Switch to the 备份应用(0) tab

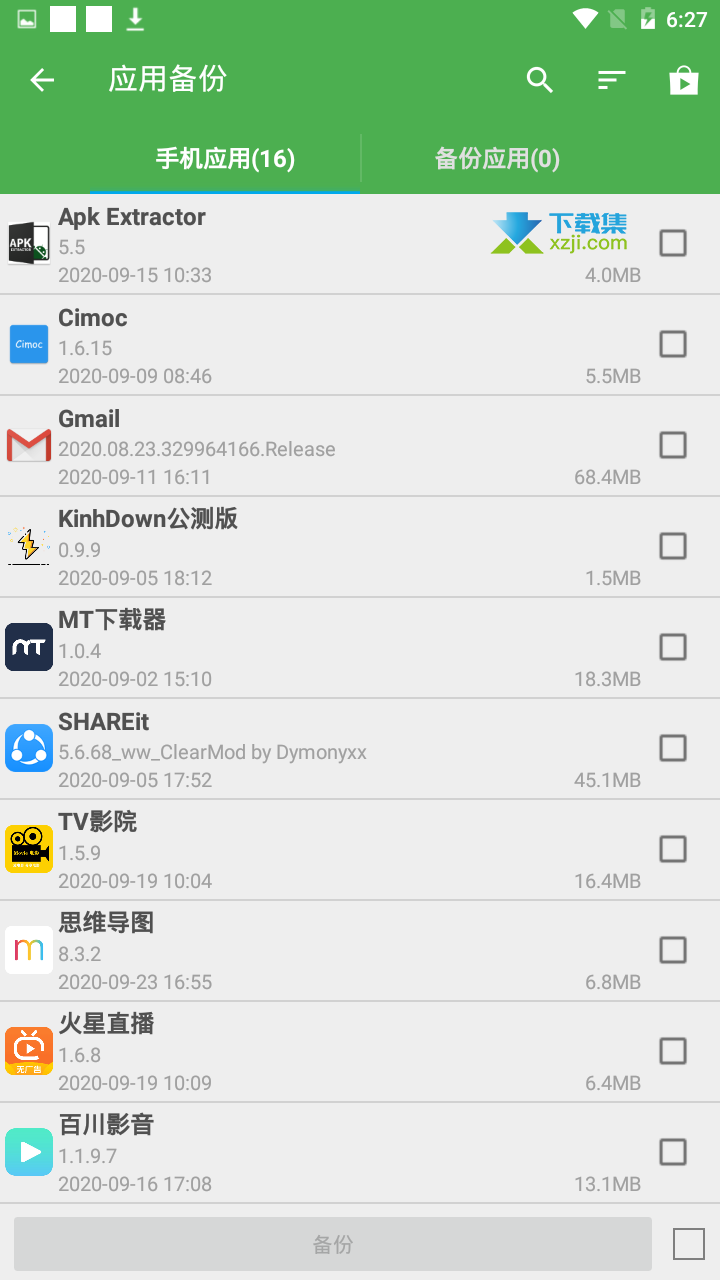coord(497,158)
